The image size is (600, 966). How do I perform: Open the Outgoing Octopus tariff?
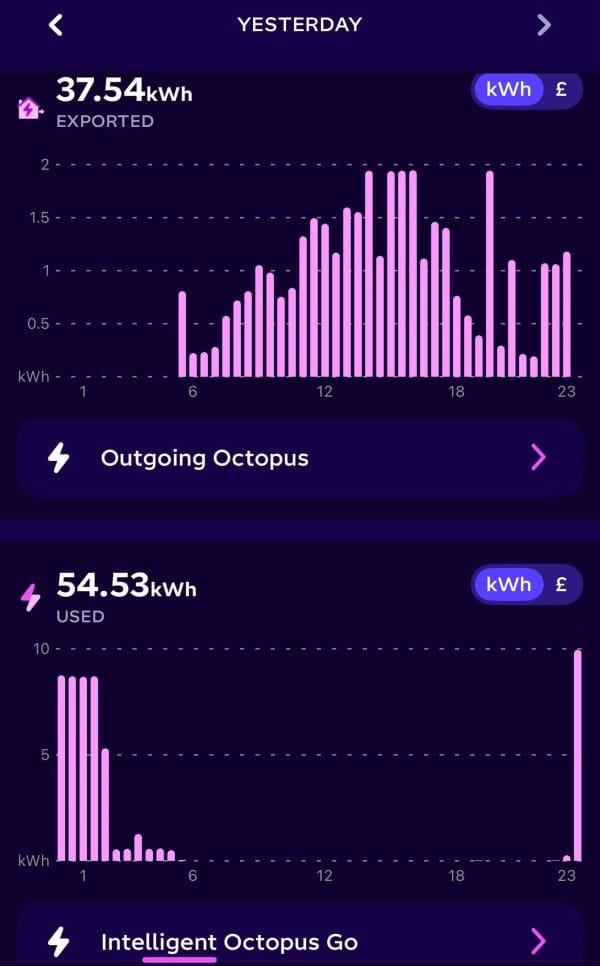pos(300,459)
